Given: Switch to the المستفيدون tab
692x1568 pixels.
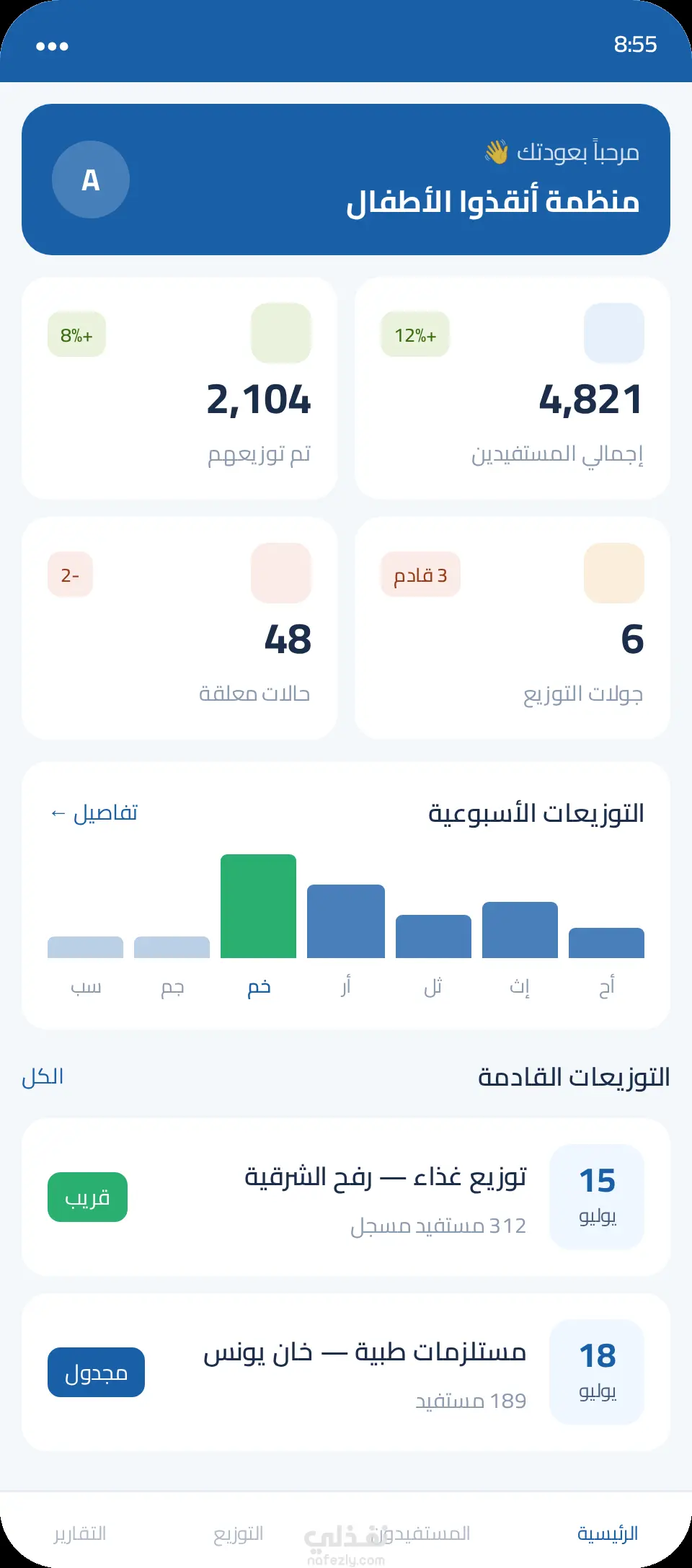Looking at the screenshot, I should coord(425,1533).
